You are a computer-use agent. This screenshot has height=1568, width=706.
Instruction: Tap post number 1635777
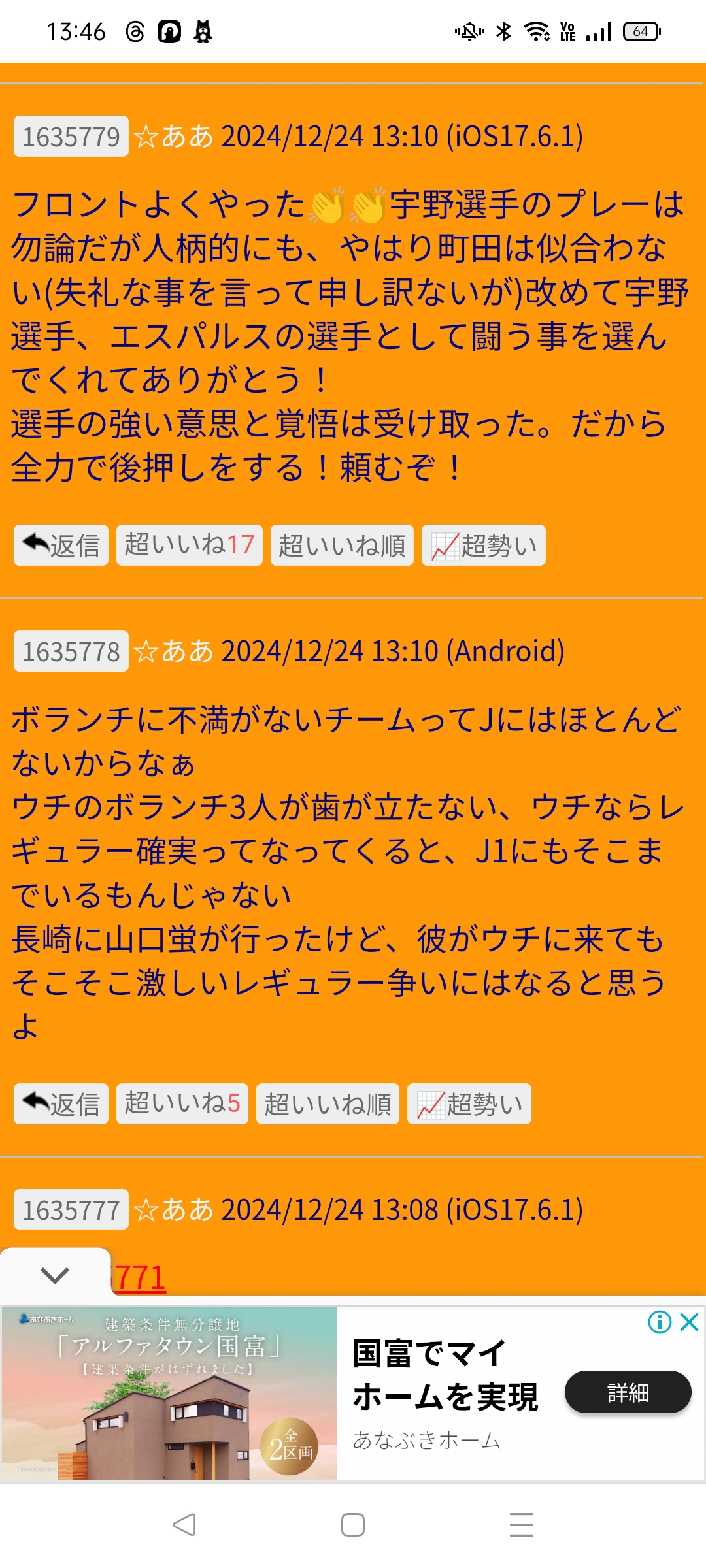click(71, 1210)
